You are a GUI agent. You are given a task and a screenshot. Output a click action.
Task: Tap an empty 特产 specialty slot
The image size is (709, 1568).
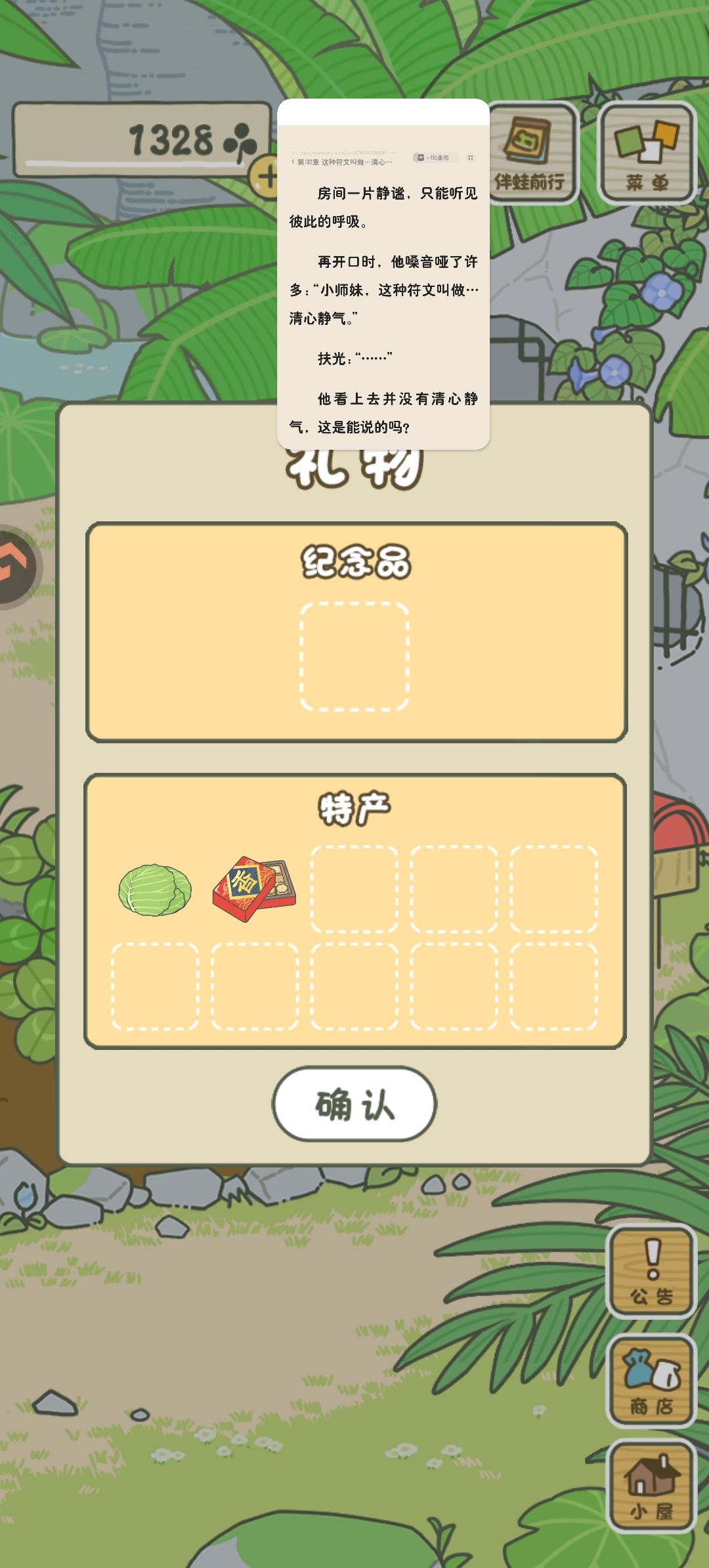coord(354,886)
